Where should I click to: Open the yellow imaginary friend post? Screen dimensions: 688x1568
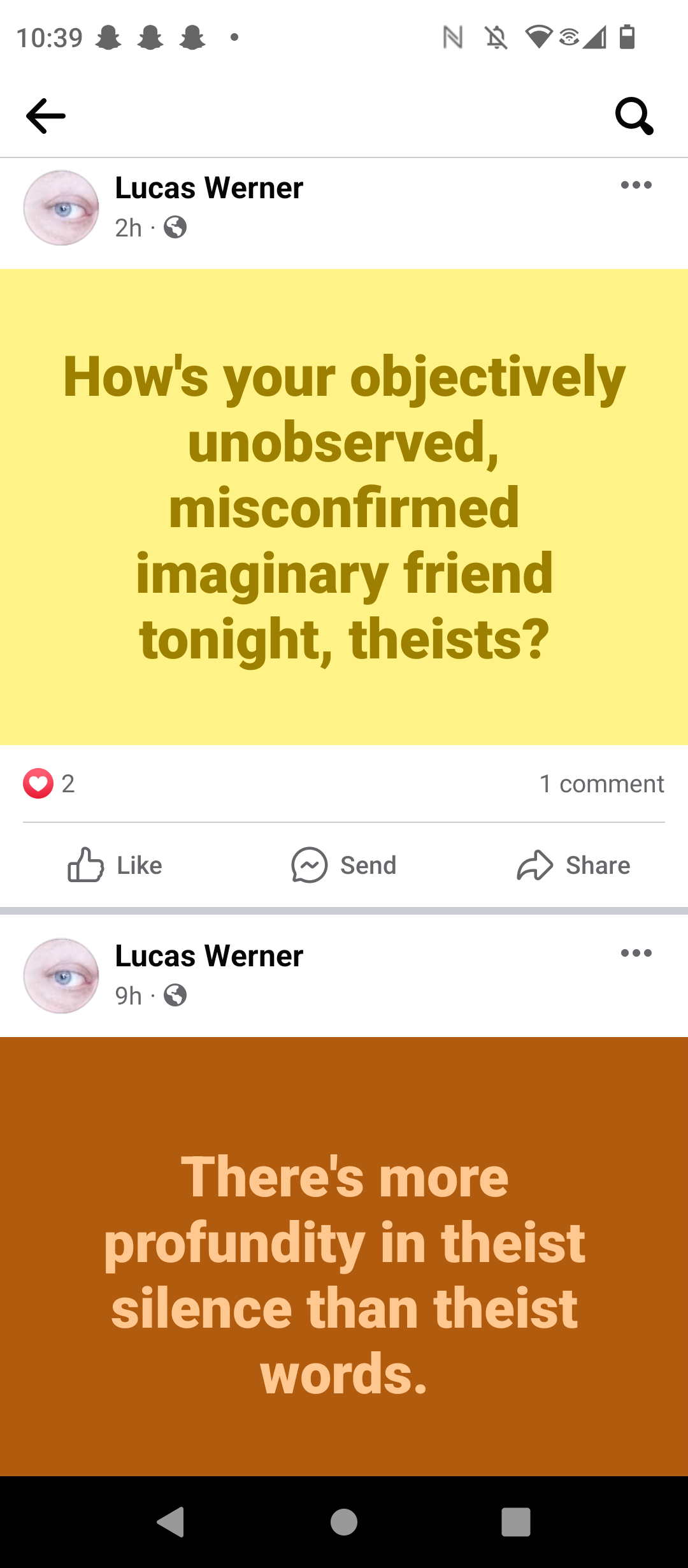344,507
